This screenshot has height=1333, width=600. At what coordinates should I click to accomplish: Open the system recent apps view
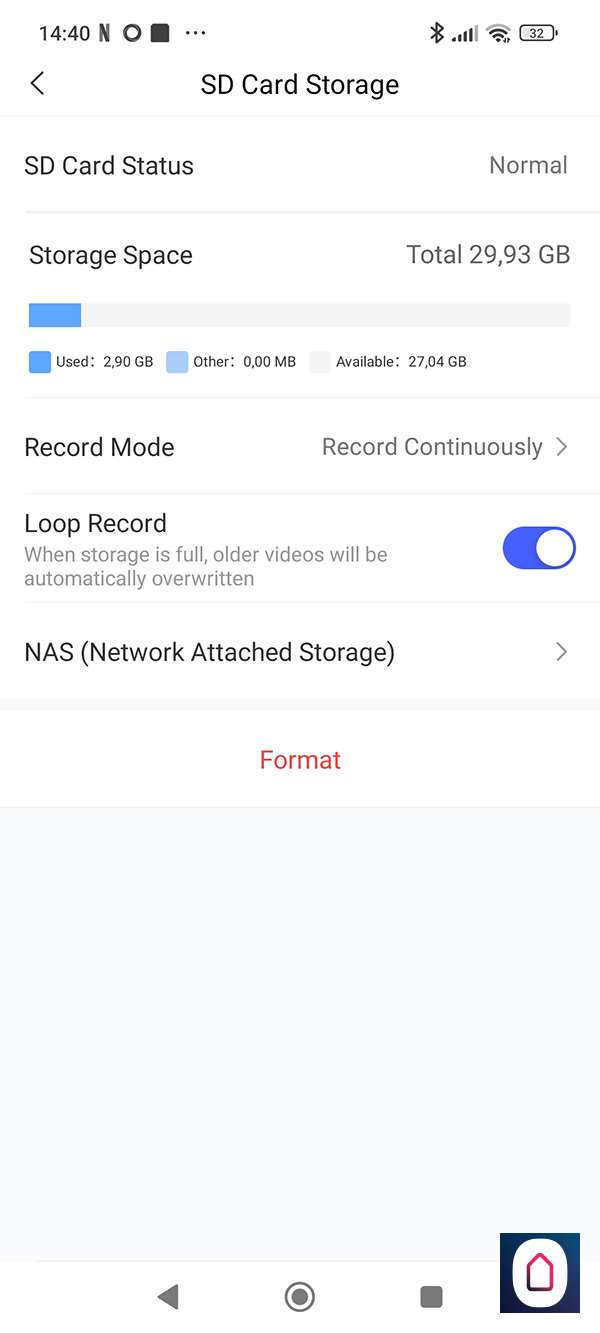pyautogui.click(x=431, y=1297)
